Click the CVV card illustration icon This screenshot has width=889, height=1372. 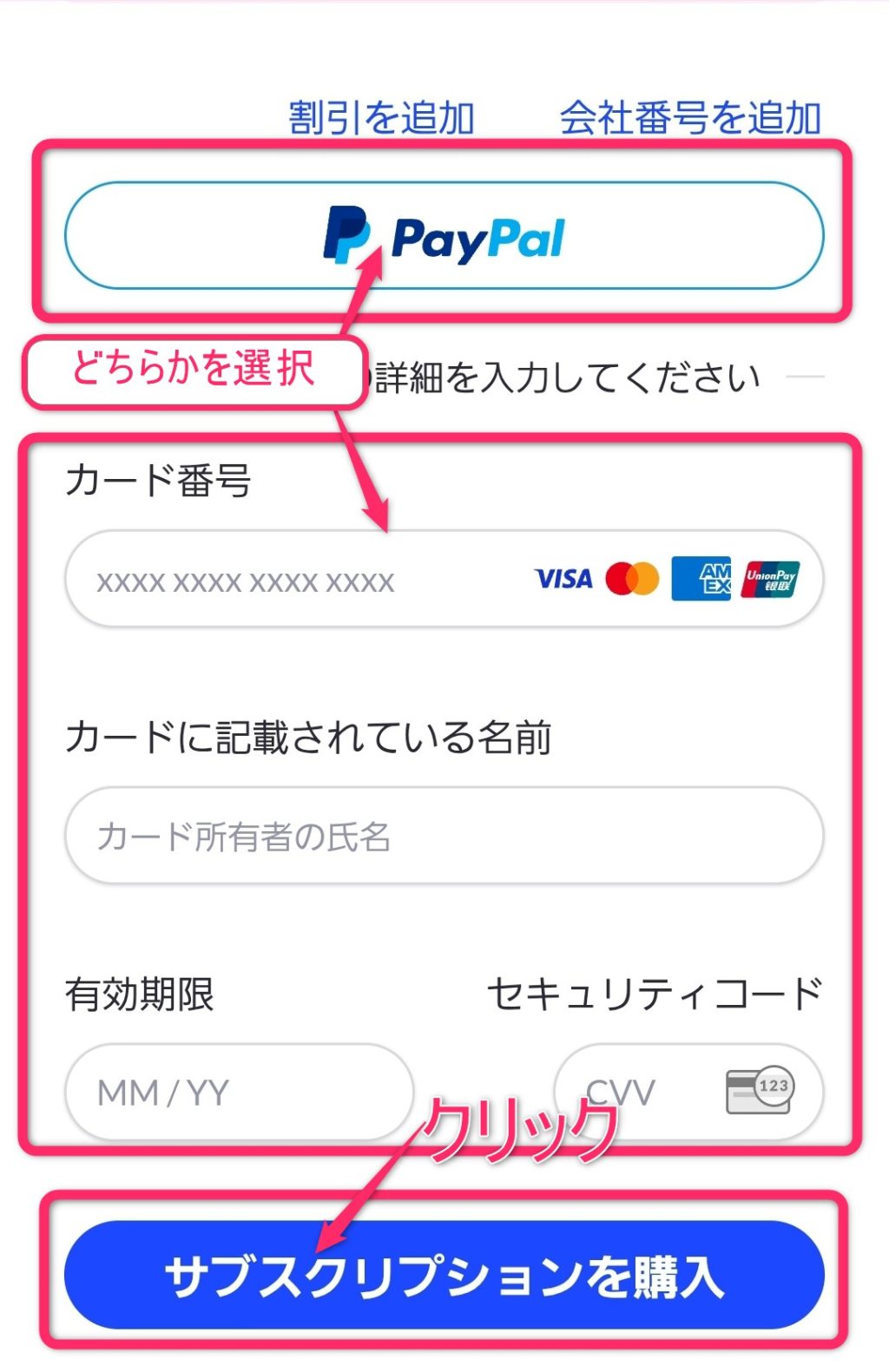coord(759,1090)
